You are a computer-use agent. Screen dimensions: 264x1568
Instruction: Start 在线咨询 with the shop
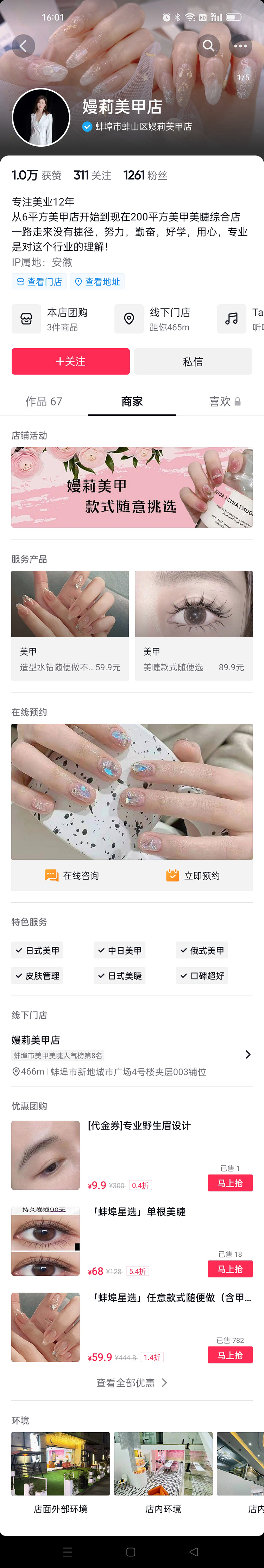[72, 875]
